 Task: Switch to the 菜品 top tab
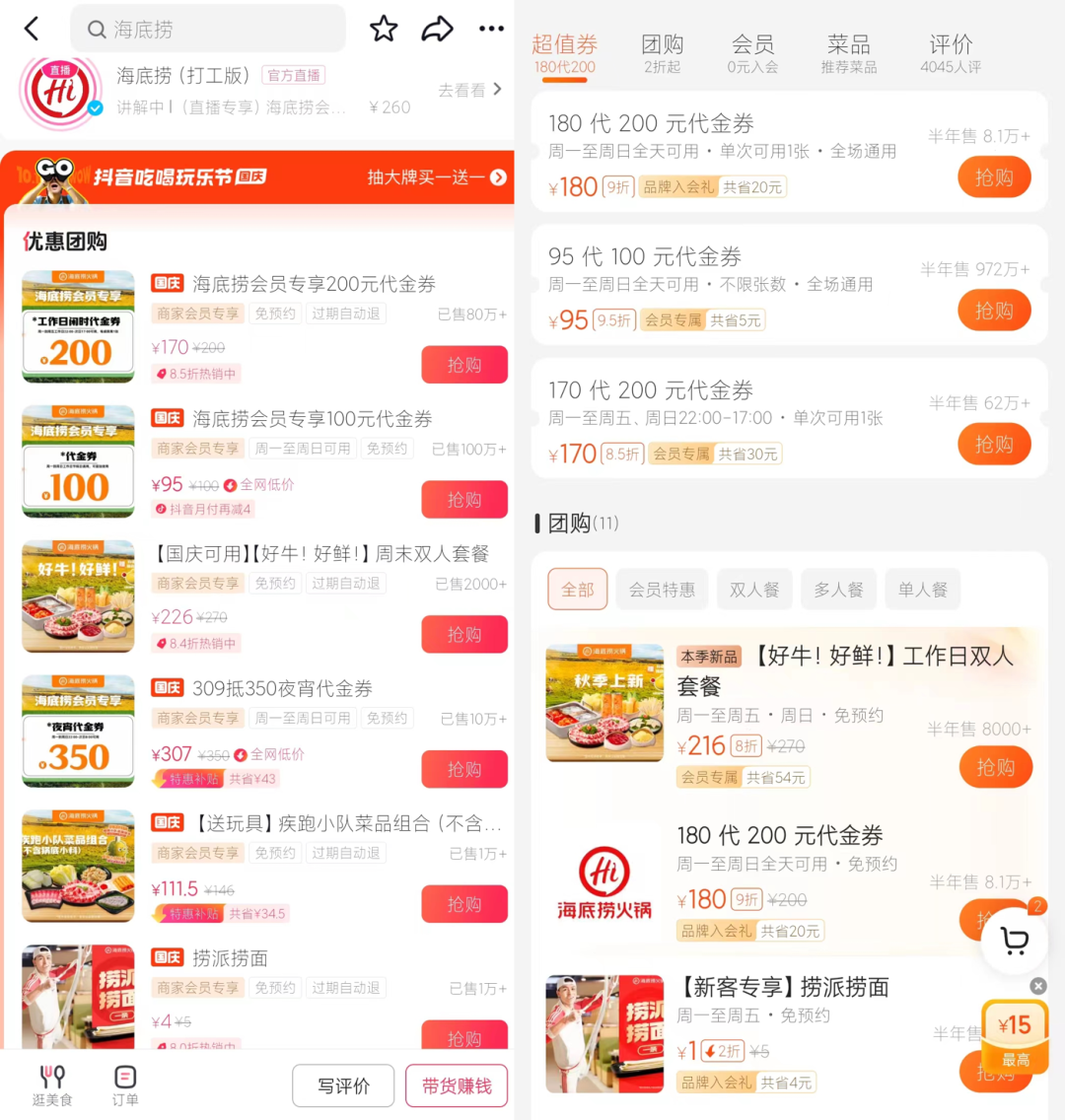[849, 53]
